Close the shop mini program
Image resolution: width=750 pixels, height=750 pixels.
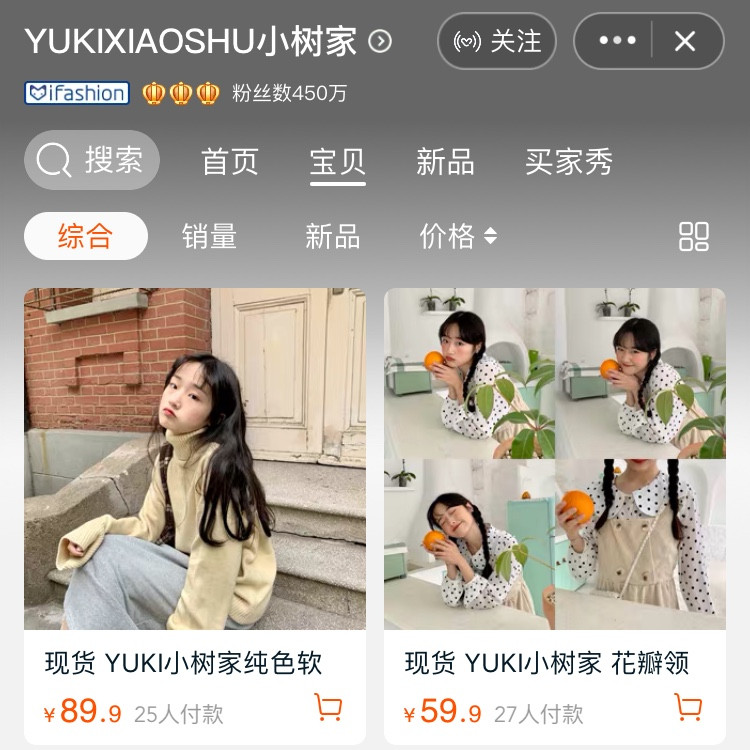pyautogui.click(x=685, y=41)
